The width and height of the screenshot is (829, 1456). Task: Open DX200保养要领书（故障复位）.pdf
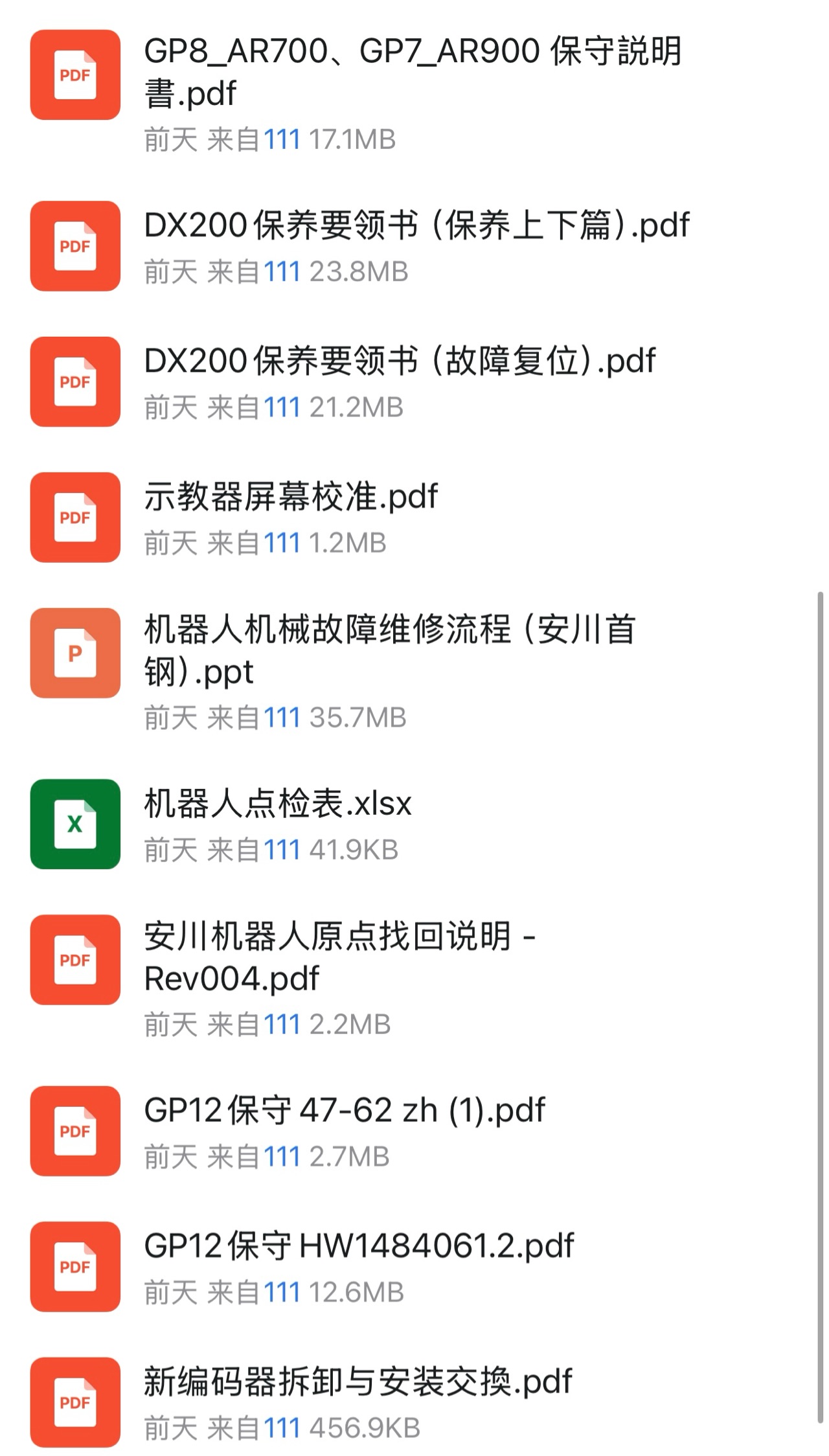[399, 362]
